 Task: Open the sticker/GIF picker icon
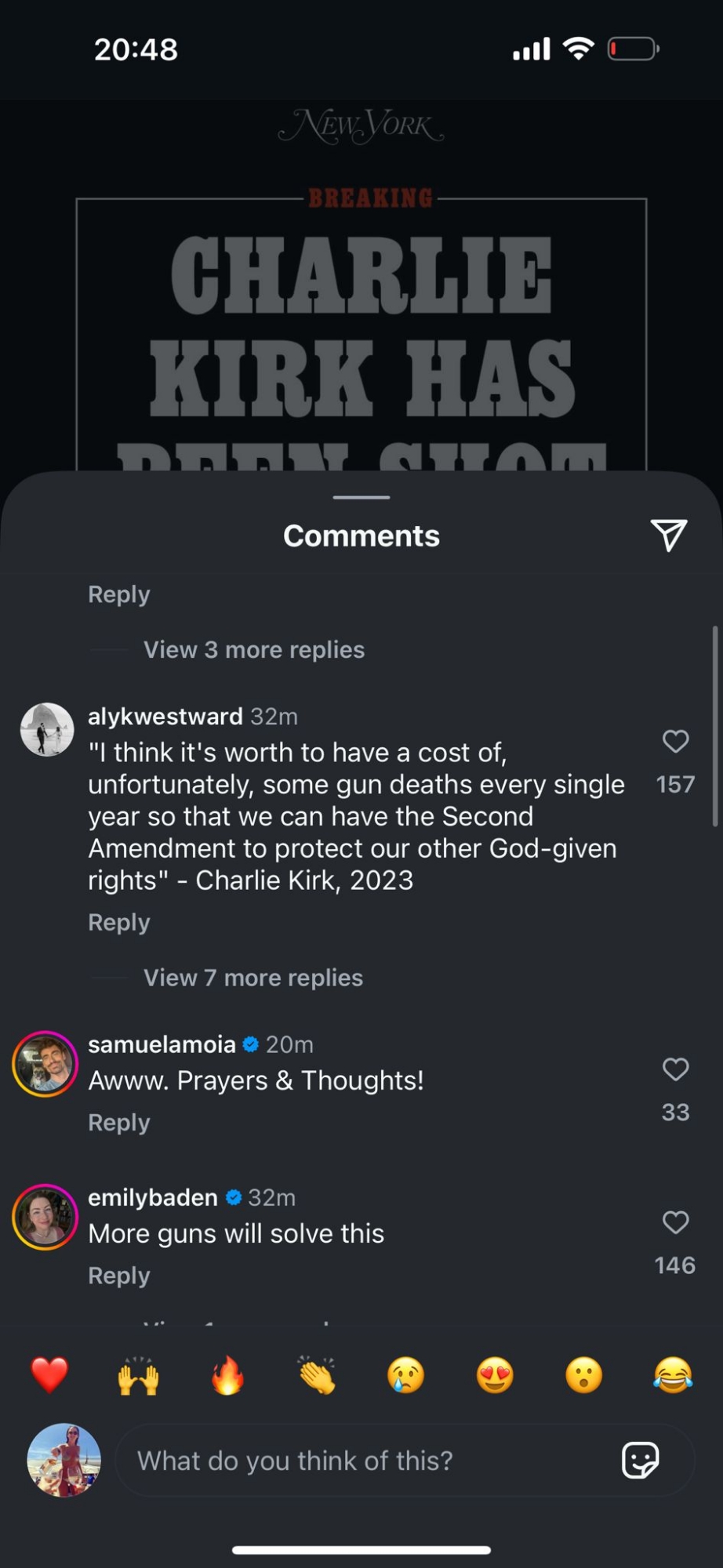point(640,1460)
